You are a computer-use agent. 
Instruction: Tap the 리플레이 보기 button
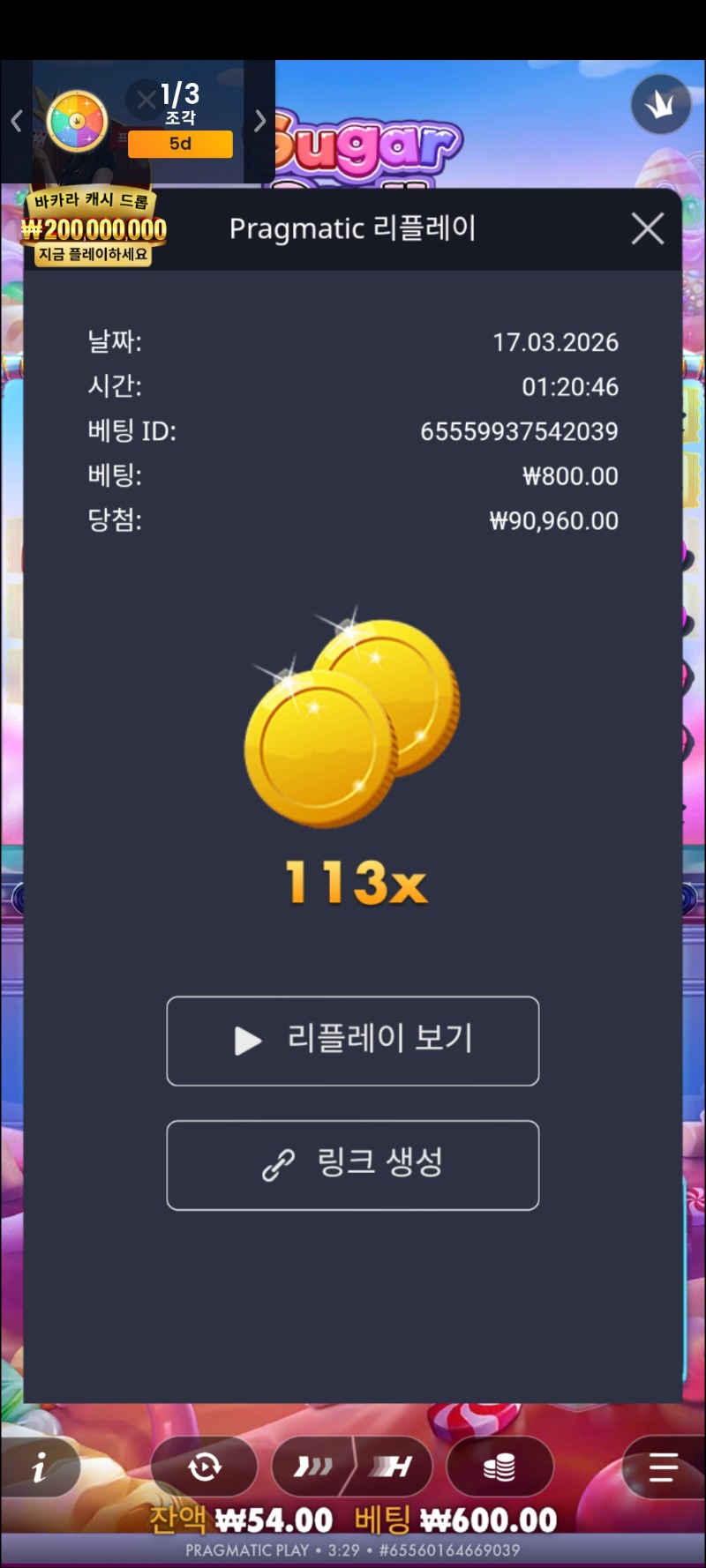tap(352, 1041)
